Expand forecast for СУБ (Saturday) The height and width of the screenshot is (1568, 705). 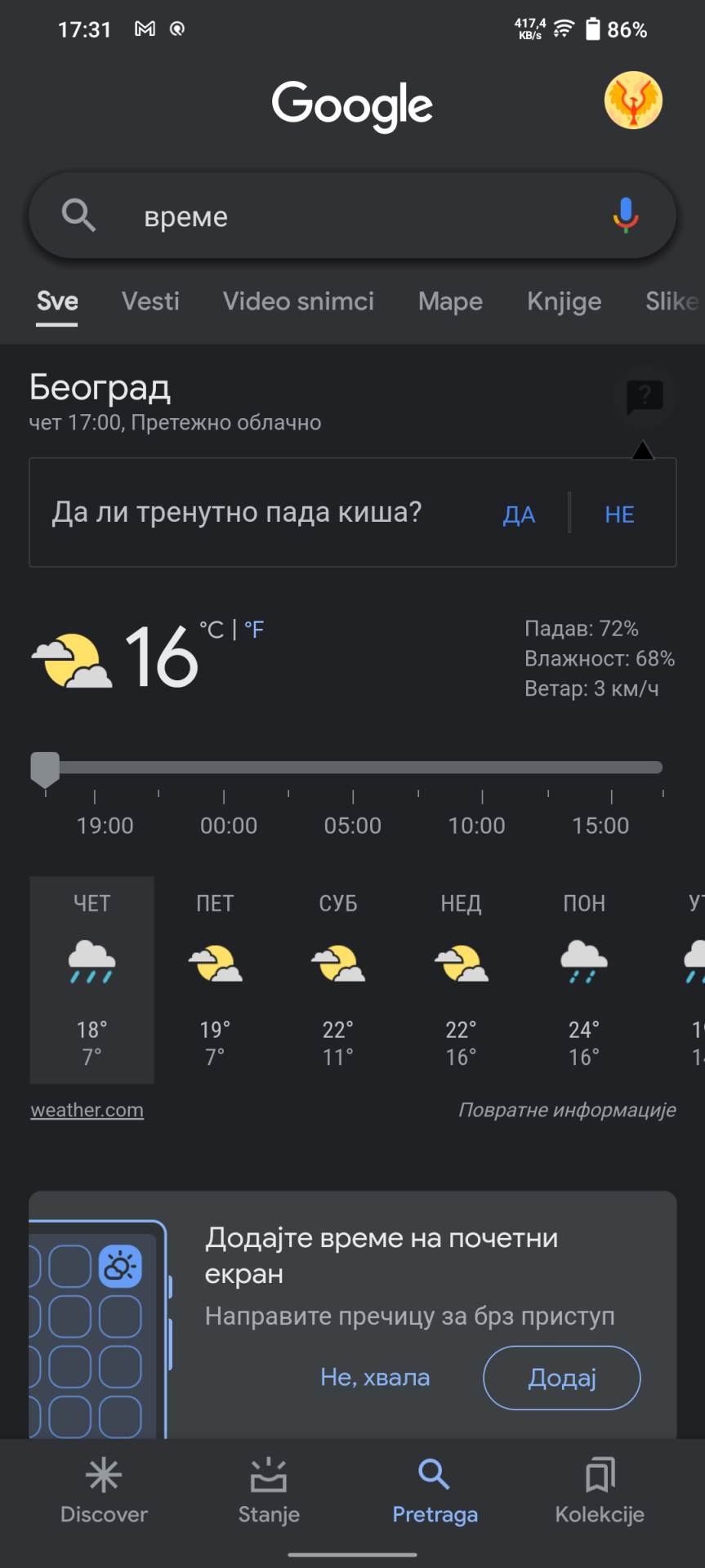[337, 980]
